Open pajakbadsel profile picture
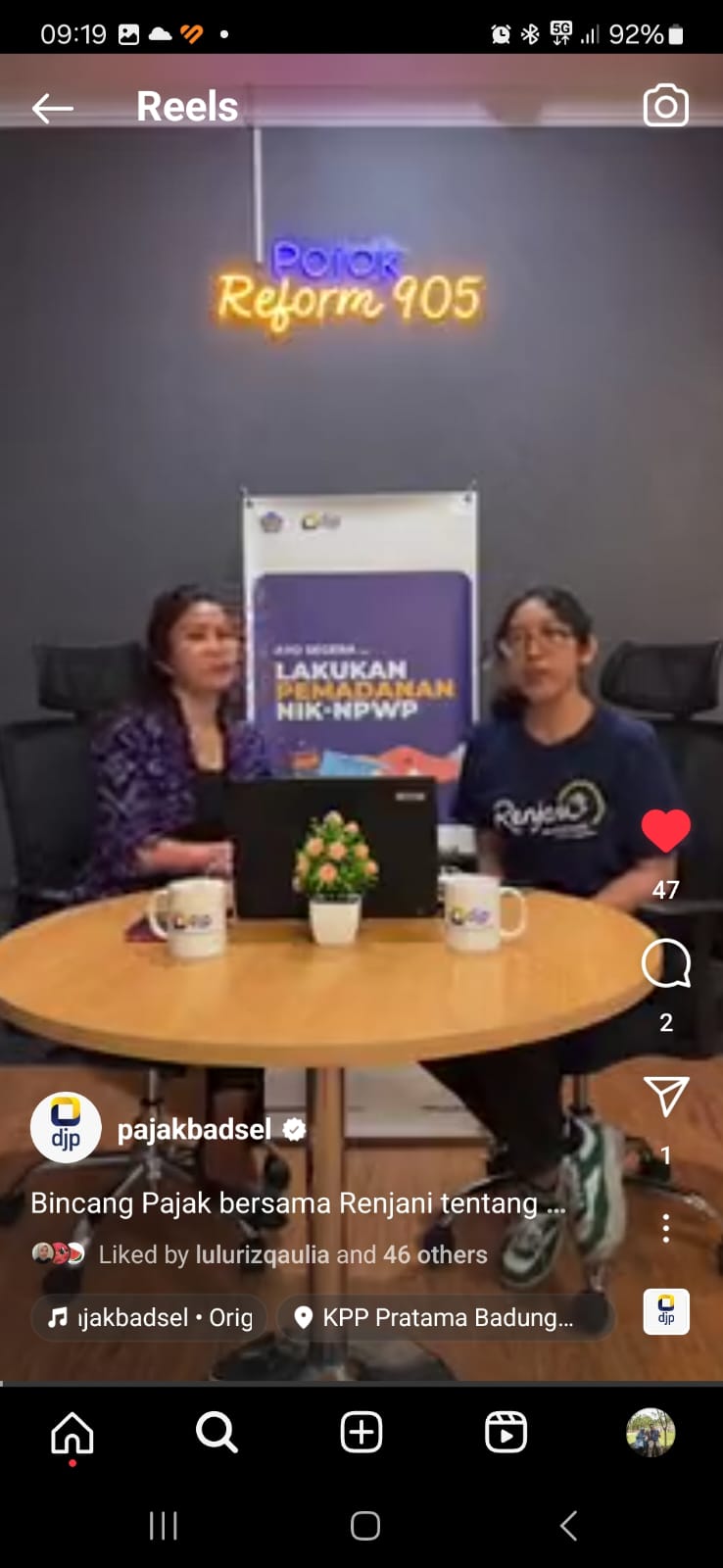Viewport: 723px width, 1568px height. pos(66,1128)
